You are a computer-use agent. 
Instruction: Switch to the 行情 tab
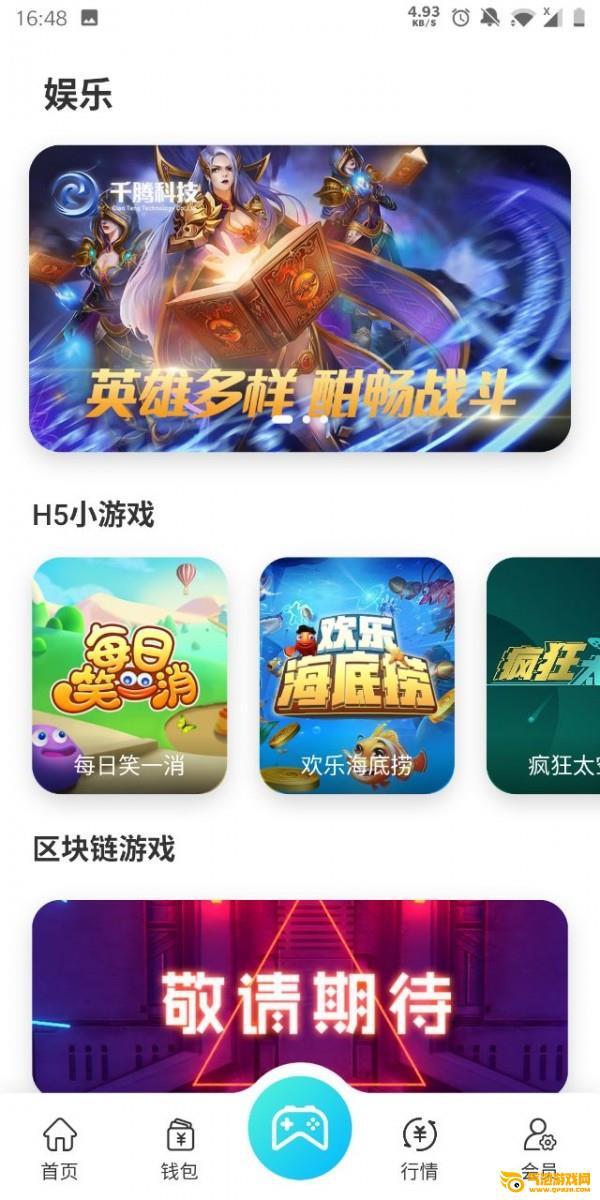420,1148
